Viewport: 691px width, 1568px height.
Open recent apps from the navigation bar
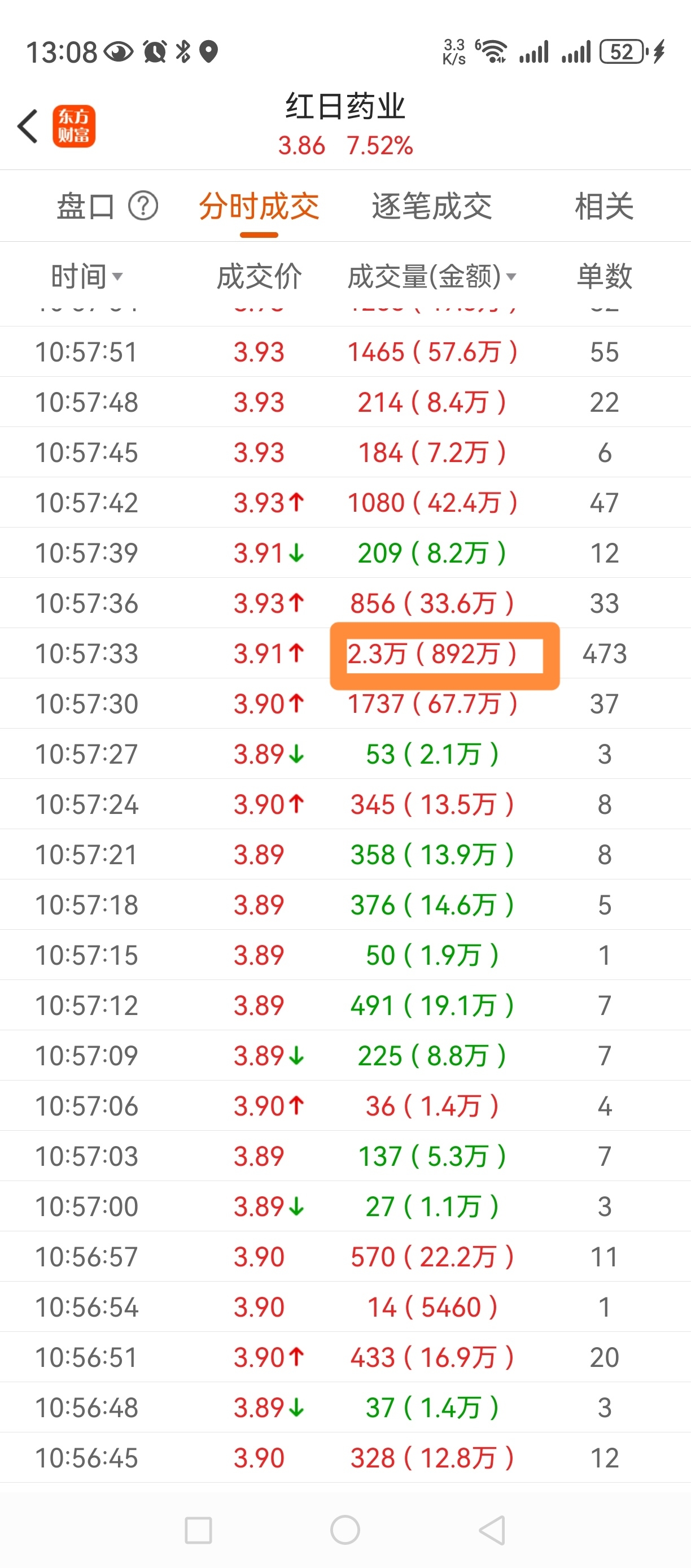pos(198,1530)
